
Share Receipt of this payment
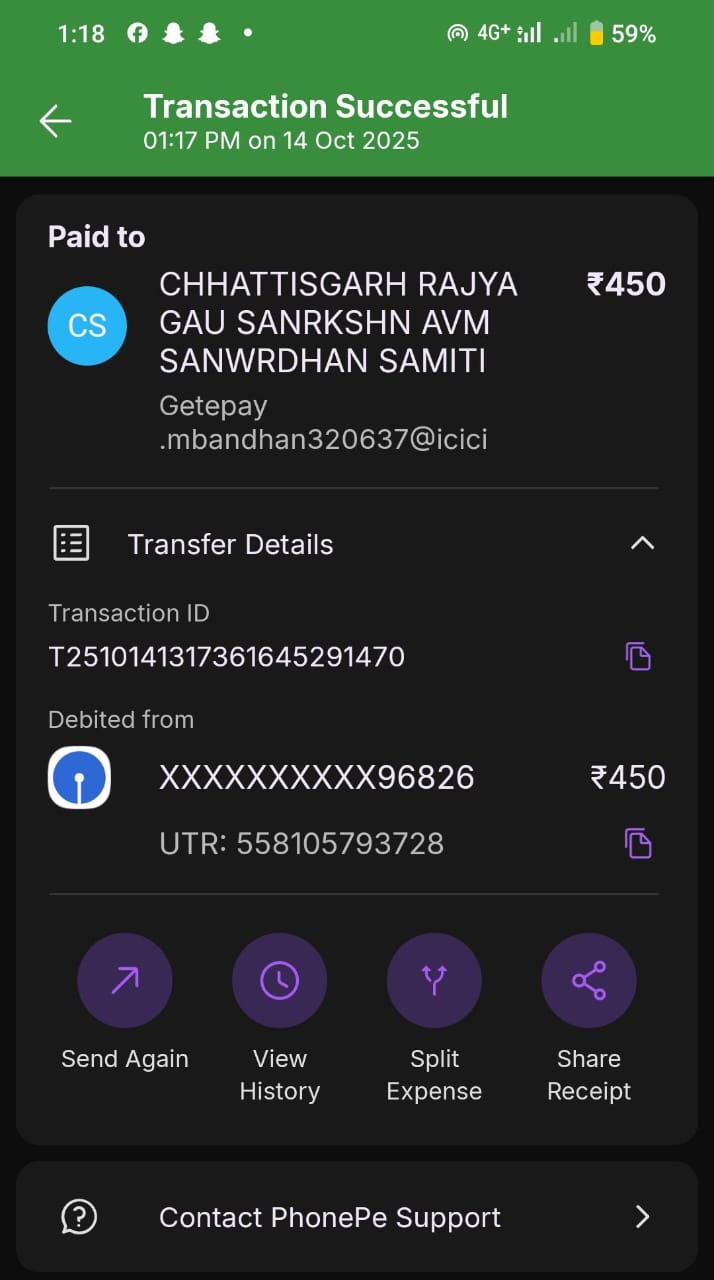click(x=588, y=981)
